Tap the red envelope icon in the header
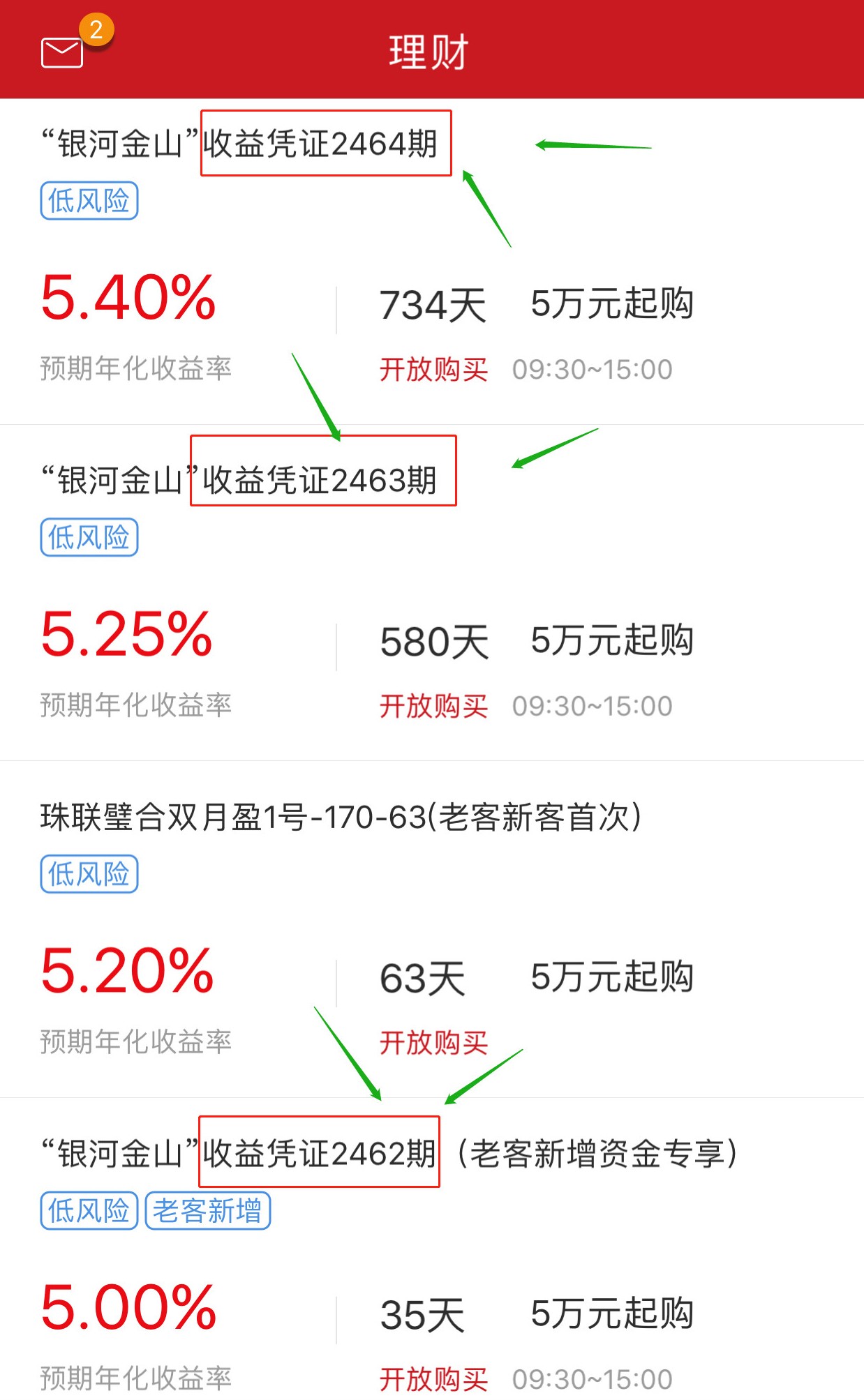Viewport: 864px width, 1400px height. pyautogui.click(x=63, y=52)
